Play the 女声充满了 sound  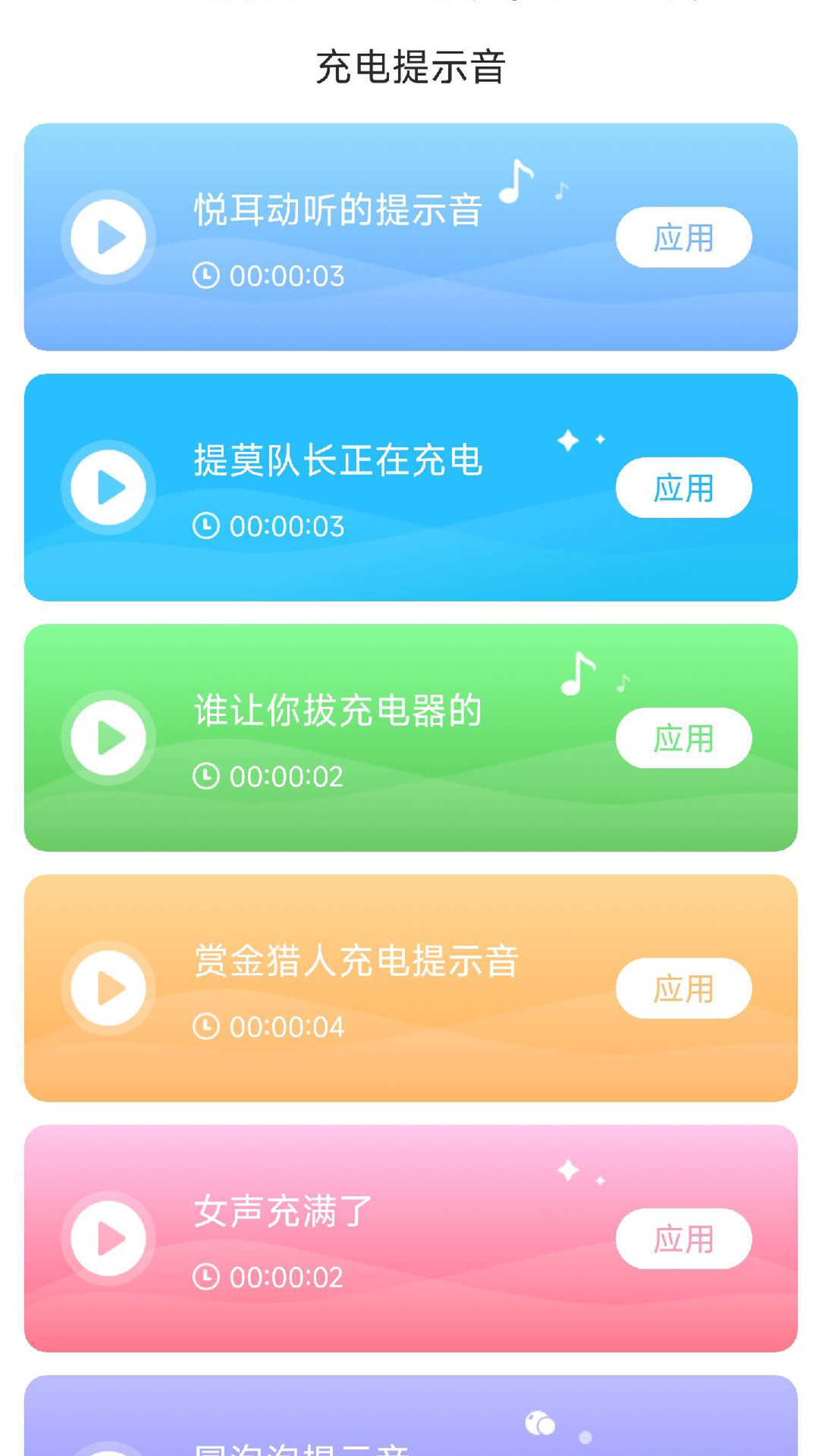[x=108, y=1237]
